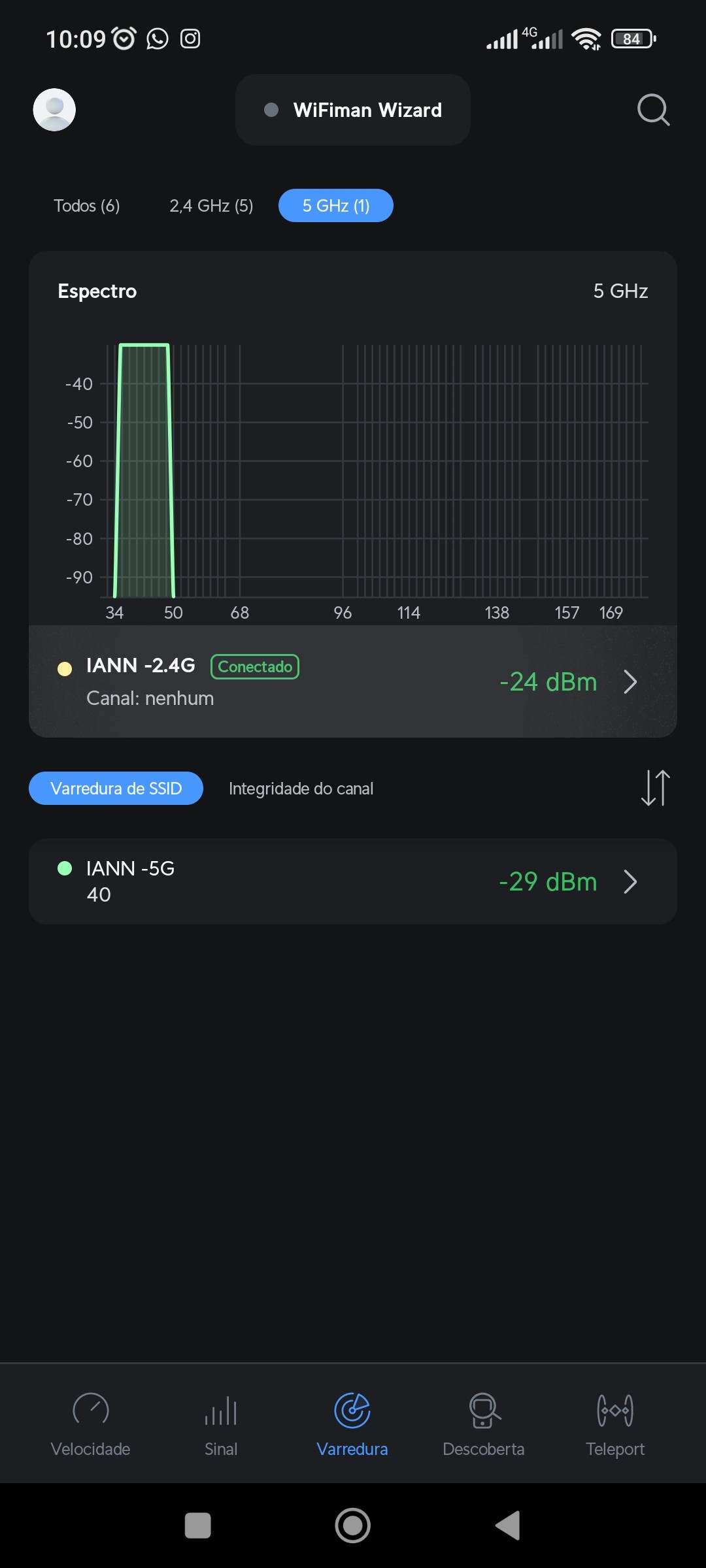706x1568 pixels.
Task: Select the Varredura de SSID tab
Action: tap(116, 789)
